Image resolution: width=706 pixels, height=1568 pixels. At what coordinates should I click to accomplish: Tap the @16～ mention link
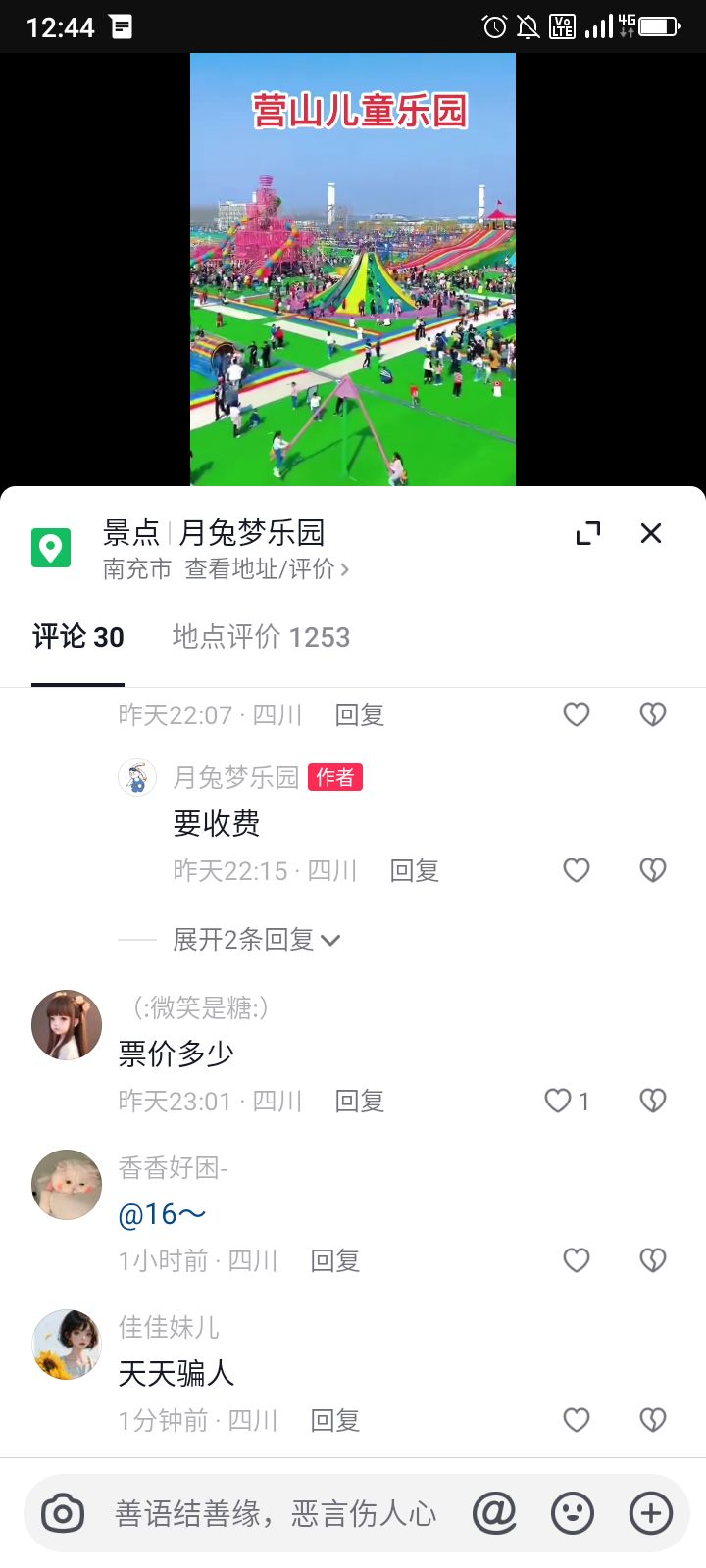(x=162, y=1215)
